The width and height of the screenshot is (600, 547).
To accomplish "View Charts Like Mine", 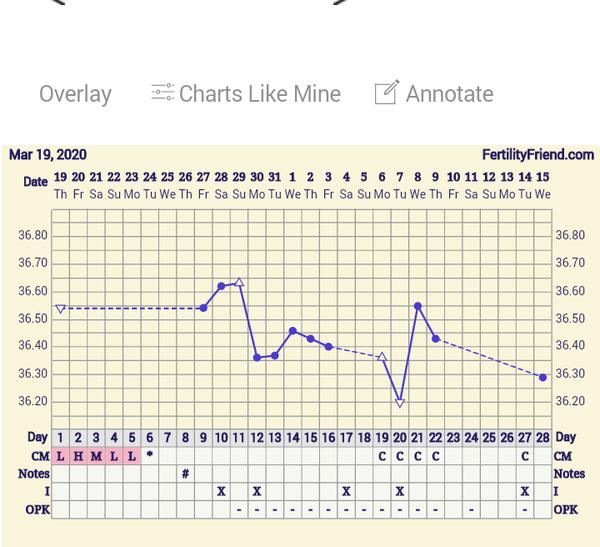I will coord(246,94).
